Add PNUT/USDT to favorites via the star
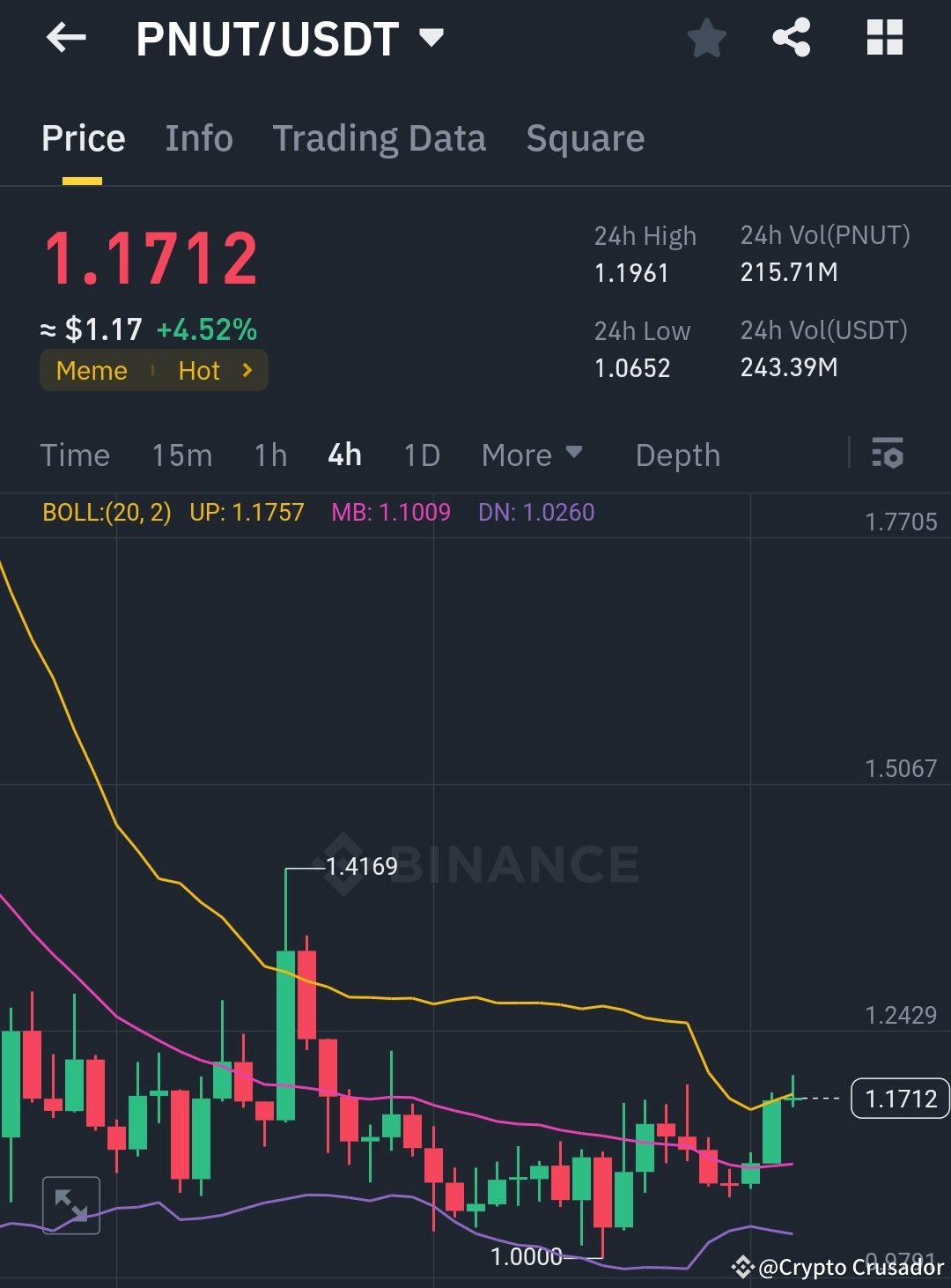Viewport: 951px width, 1288px height. pos(707,37)
